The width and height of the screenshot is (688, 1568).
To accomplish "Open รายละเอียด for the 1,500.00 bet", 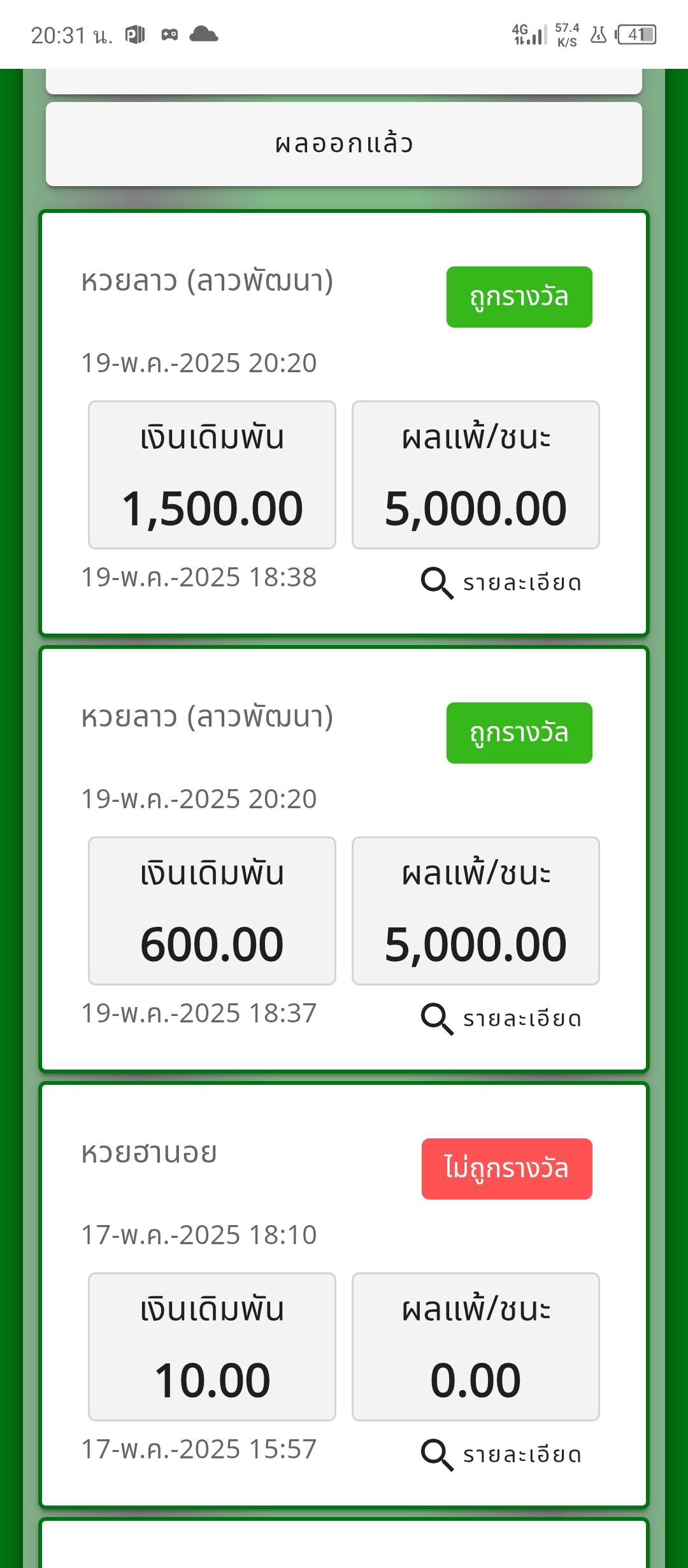I will (502, 583).
